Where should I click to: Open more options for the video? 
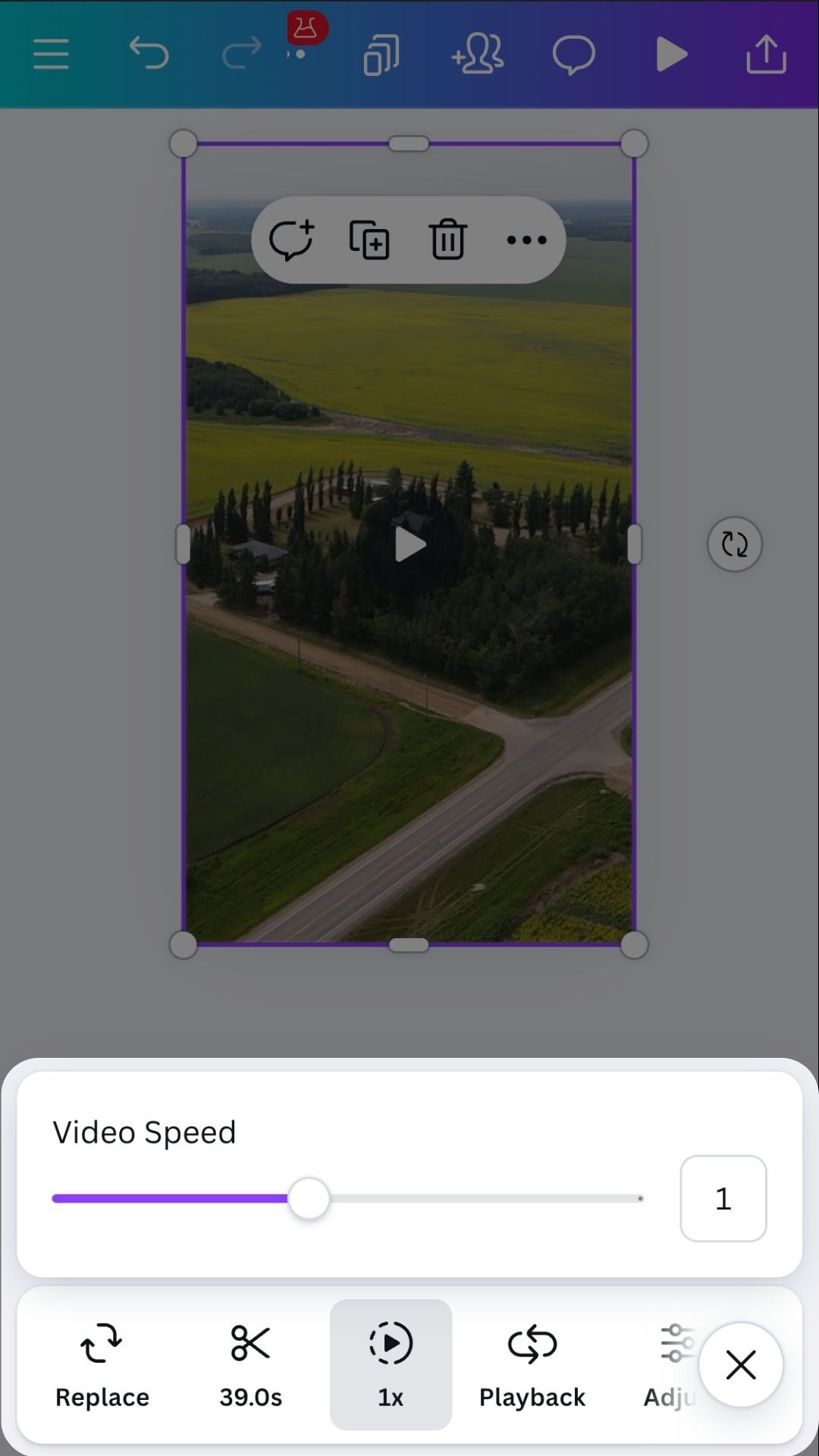point(526,240)
